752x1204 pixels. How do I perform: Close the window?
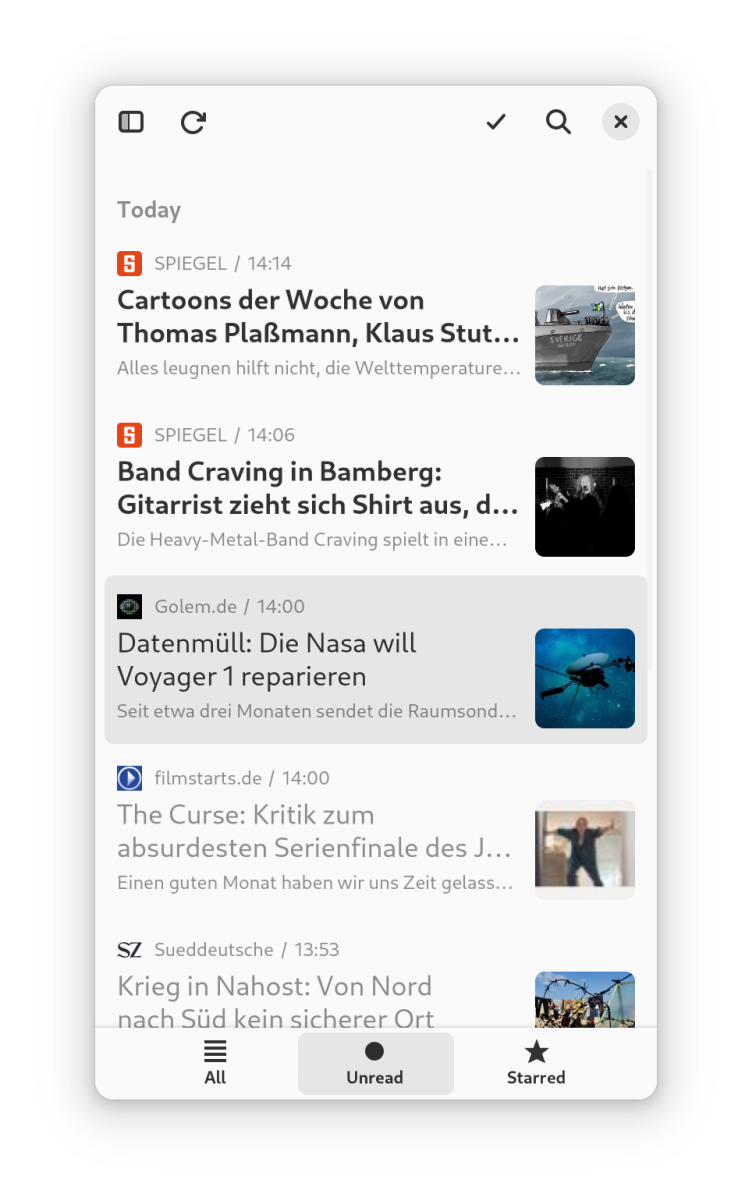point(621,122)
